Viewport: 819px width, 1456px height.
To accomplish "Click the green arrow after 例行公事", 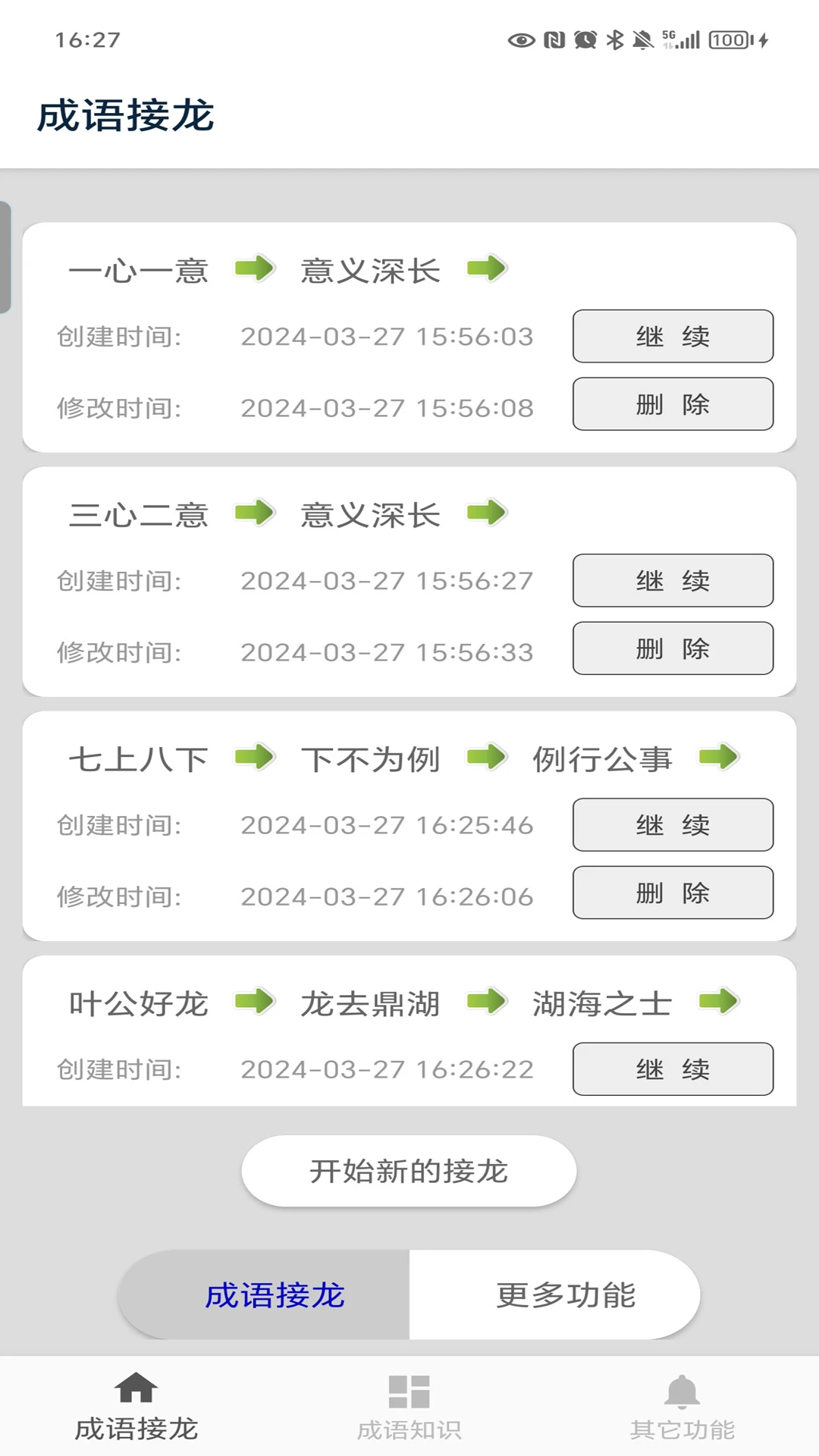I will [717, 757].
